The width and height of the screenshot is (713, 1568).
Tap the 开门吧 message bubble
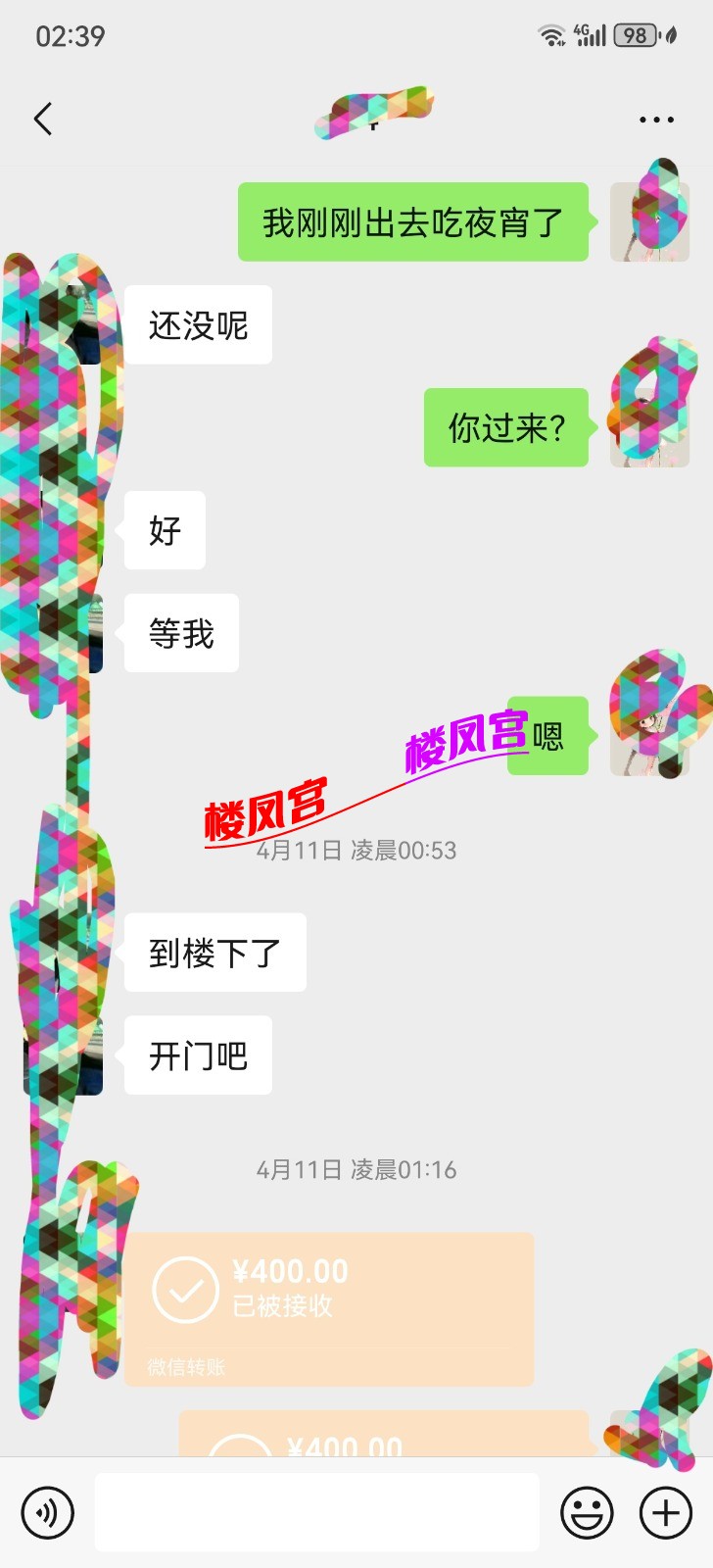tap(196, 1053)
